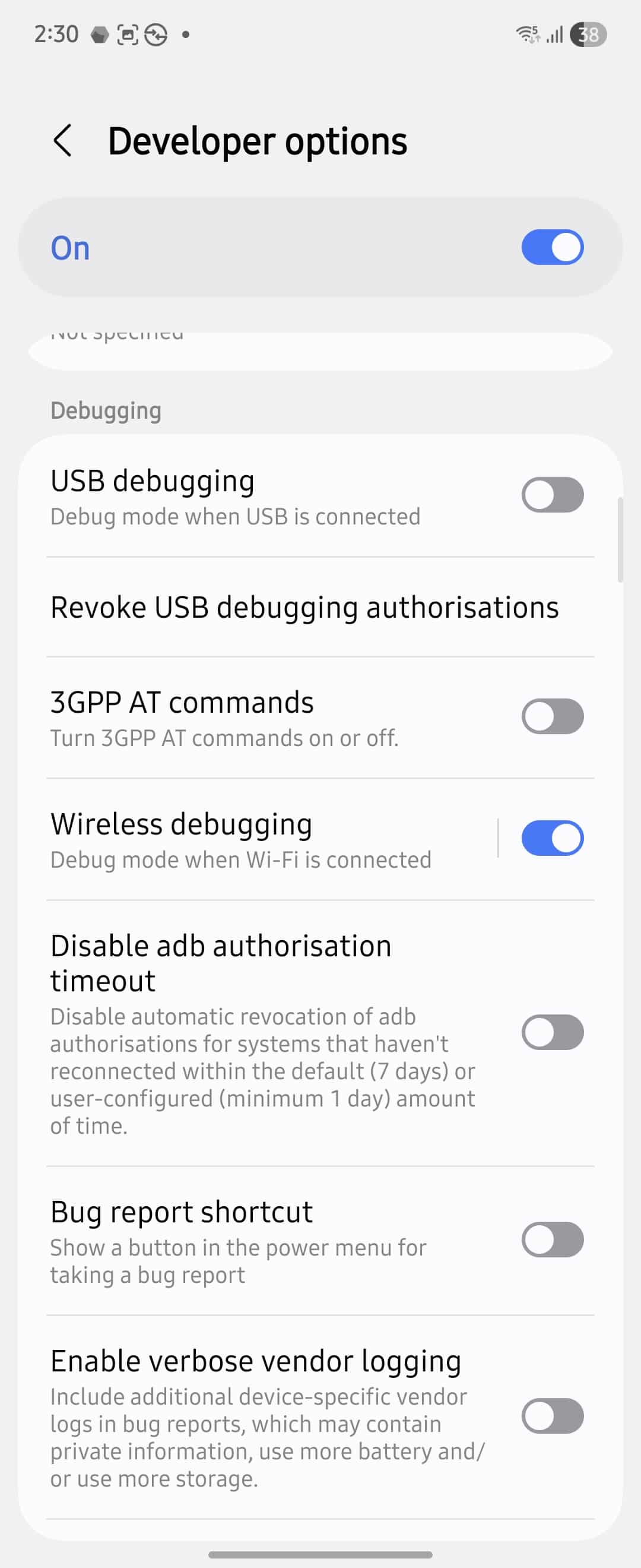The height and width of the screenshot is (1568, 641).
Task: Enable verbose vendor logging
Action: 552,1416
